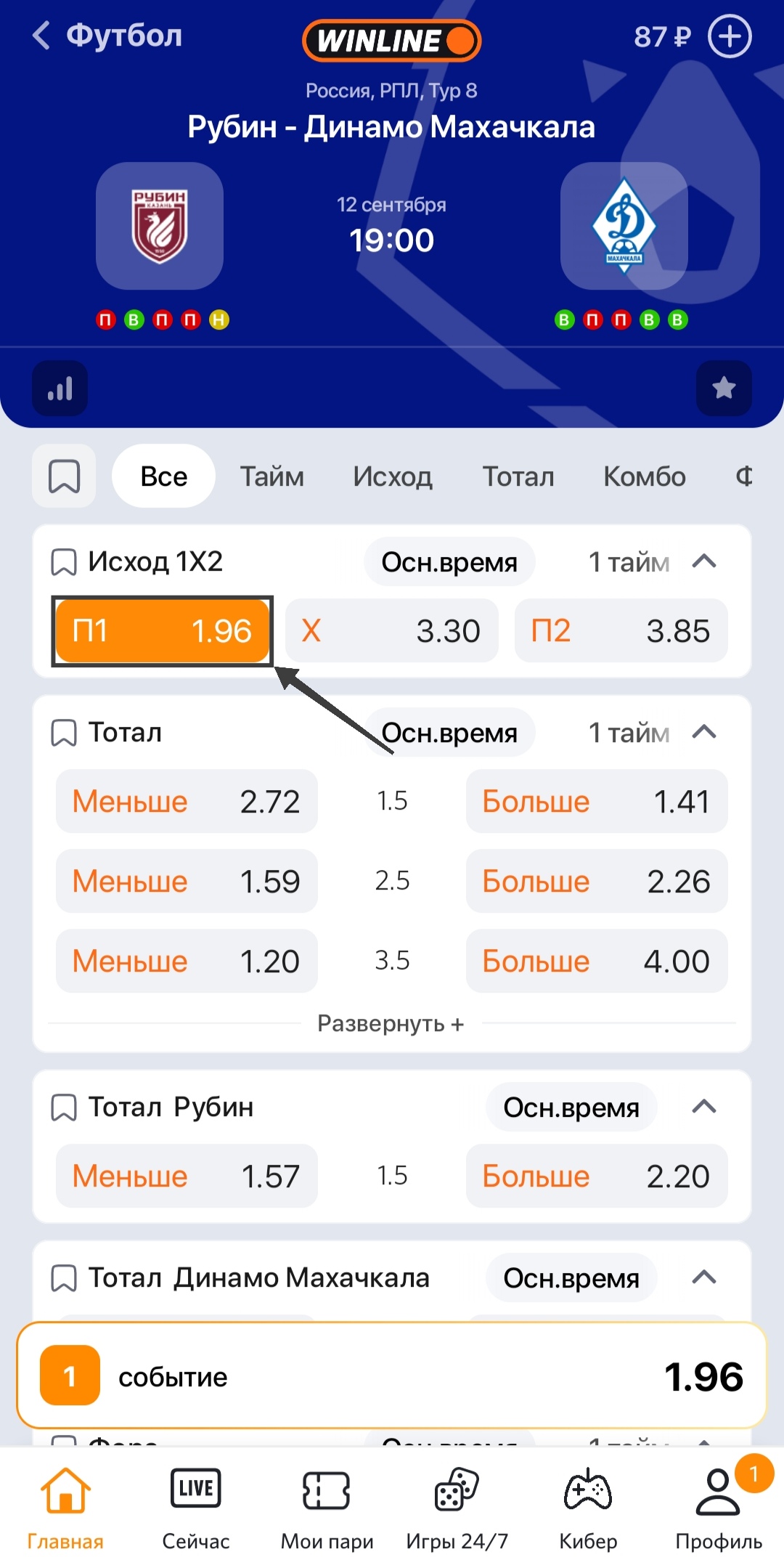Collapse the «Тотал» market section
The image size is (784, 1557).
click(x=703, y=733)
